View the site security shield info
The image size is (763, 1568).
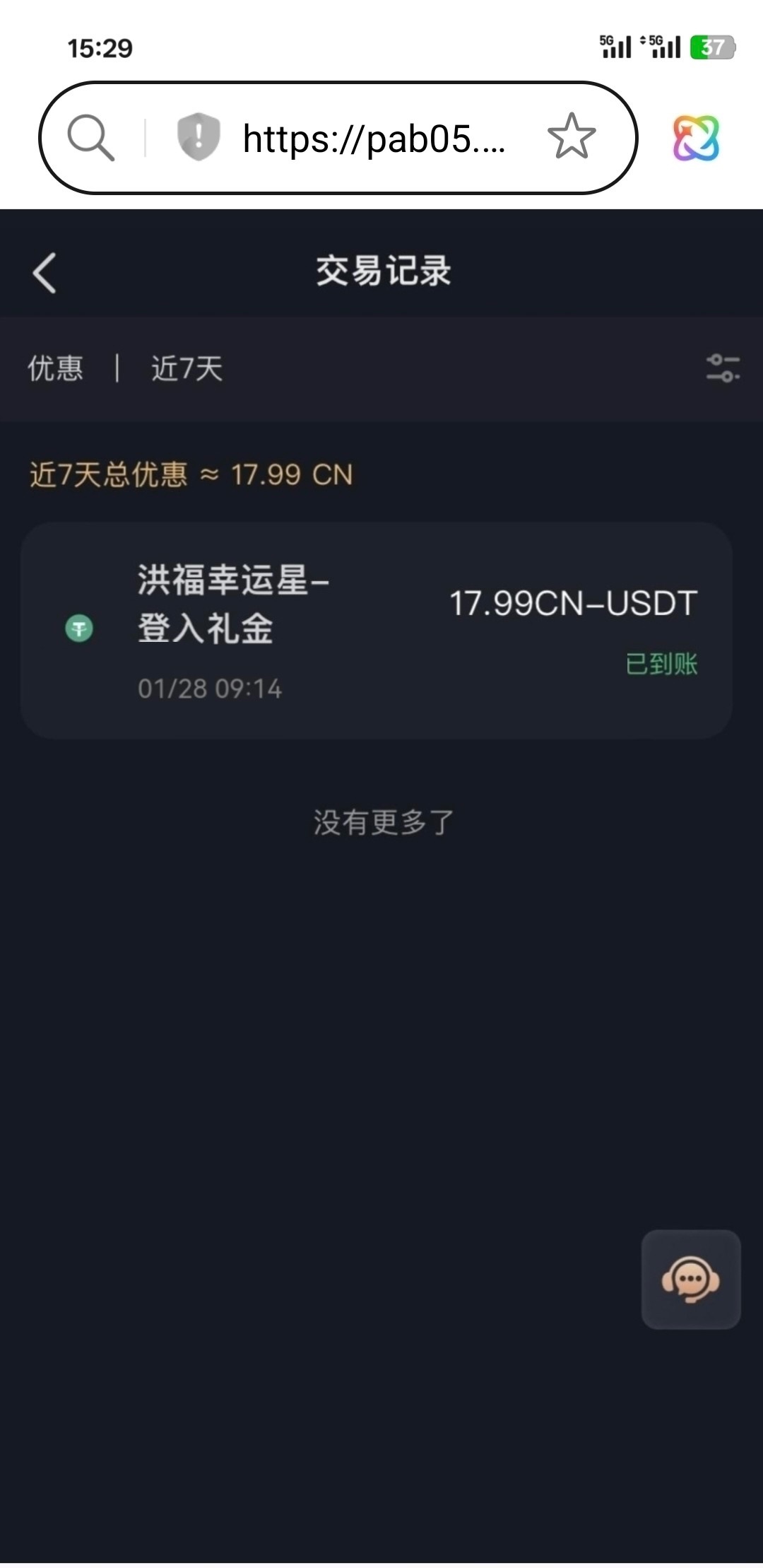click(199, 137)
